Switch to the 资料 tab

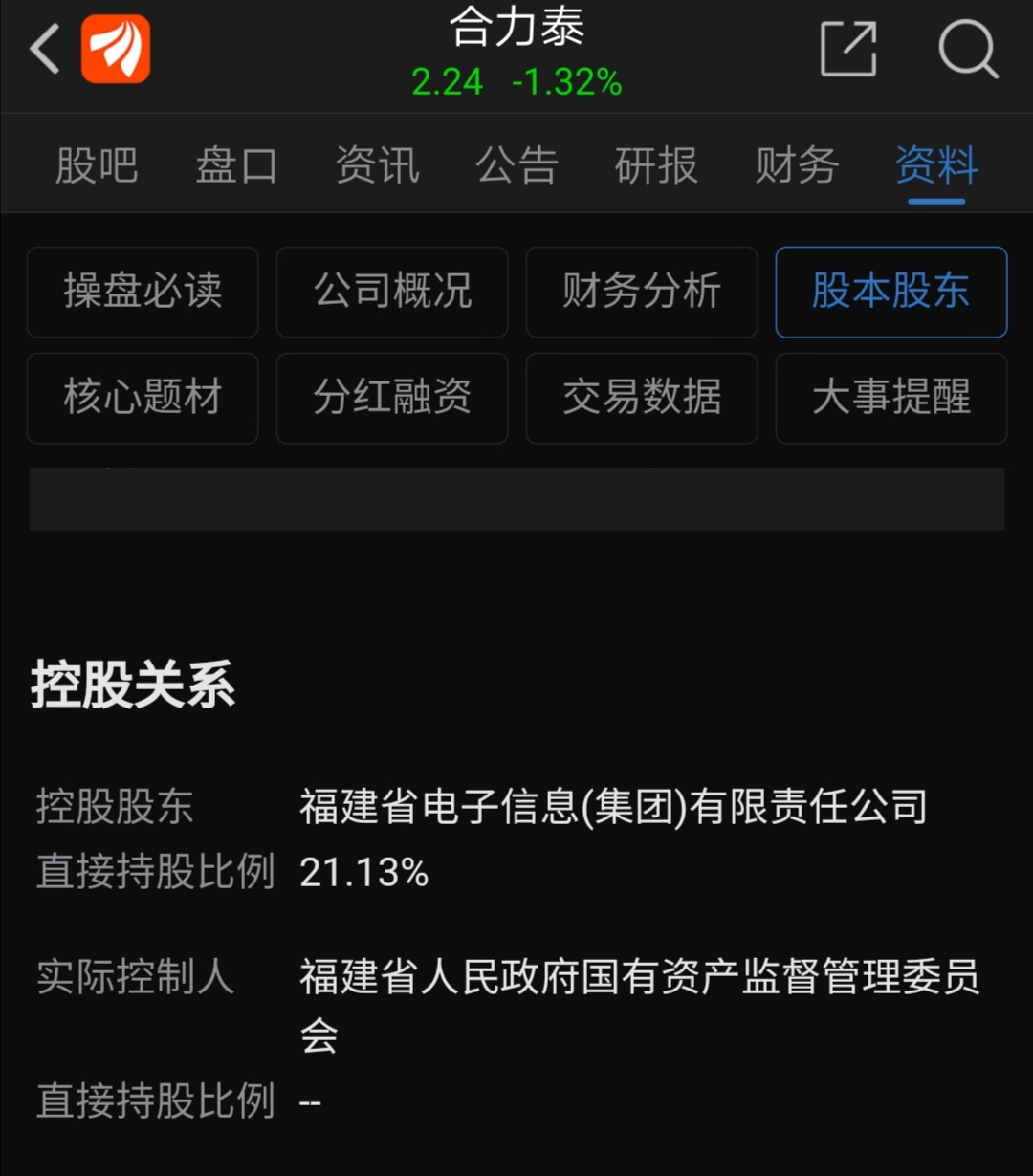935,164
